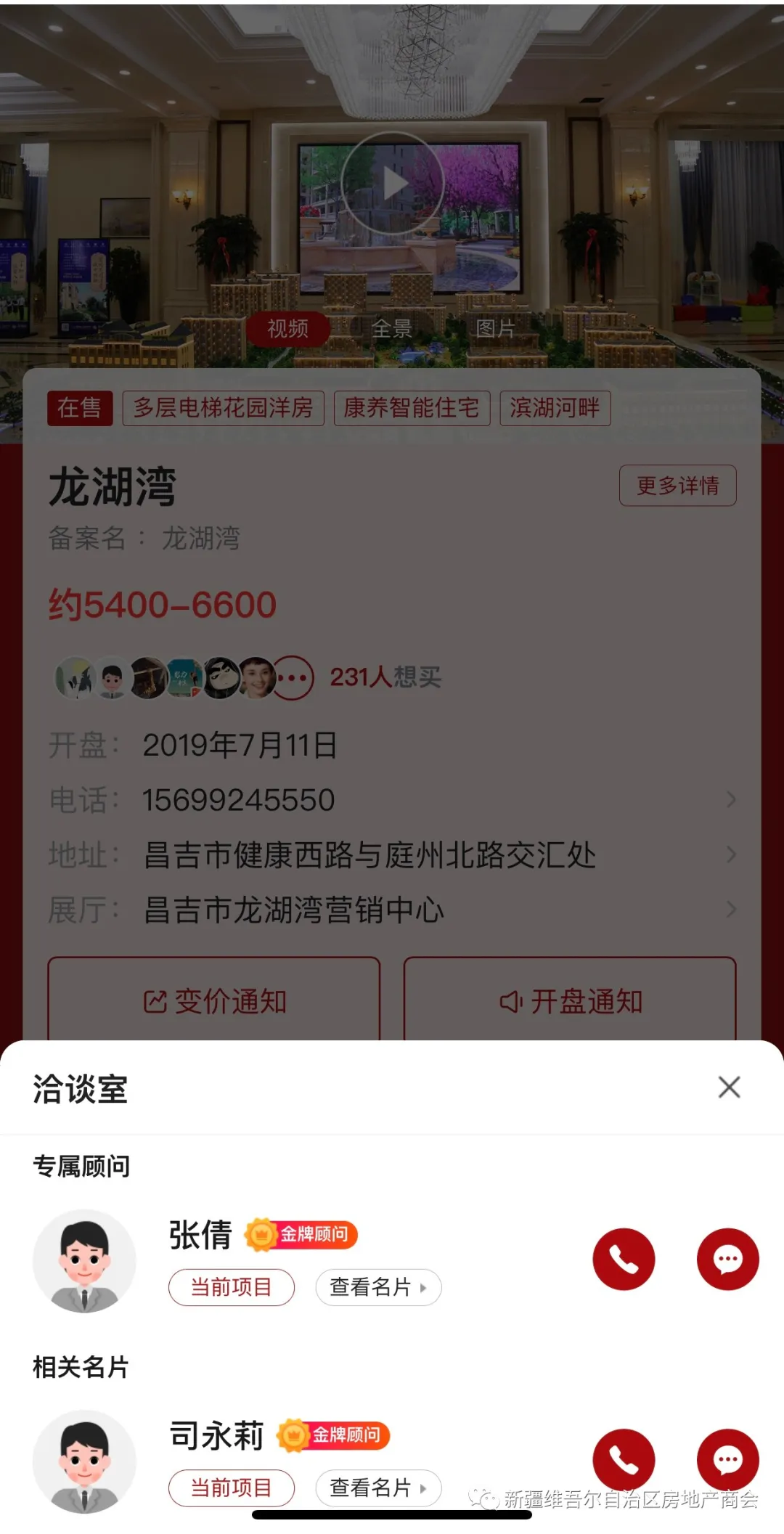
Task: Open the 展厅 showroom row
Action: pyautogui.click(x=392, y=910)
